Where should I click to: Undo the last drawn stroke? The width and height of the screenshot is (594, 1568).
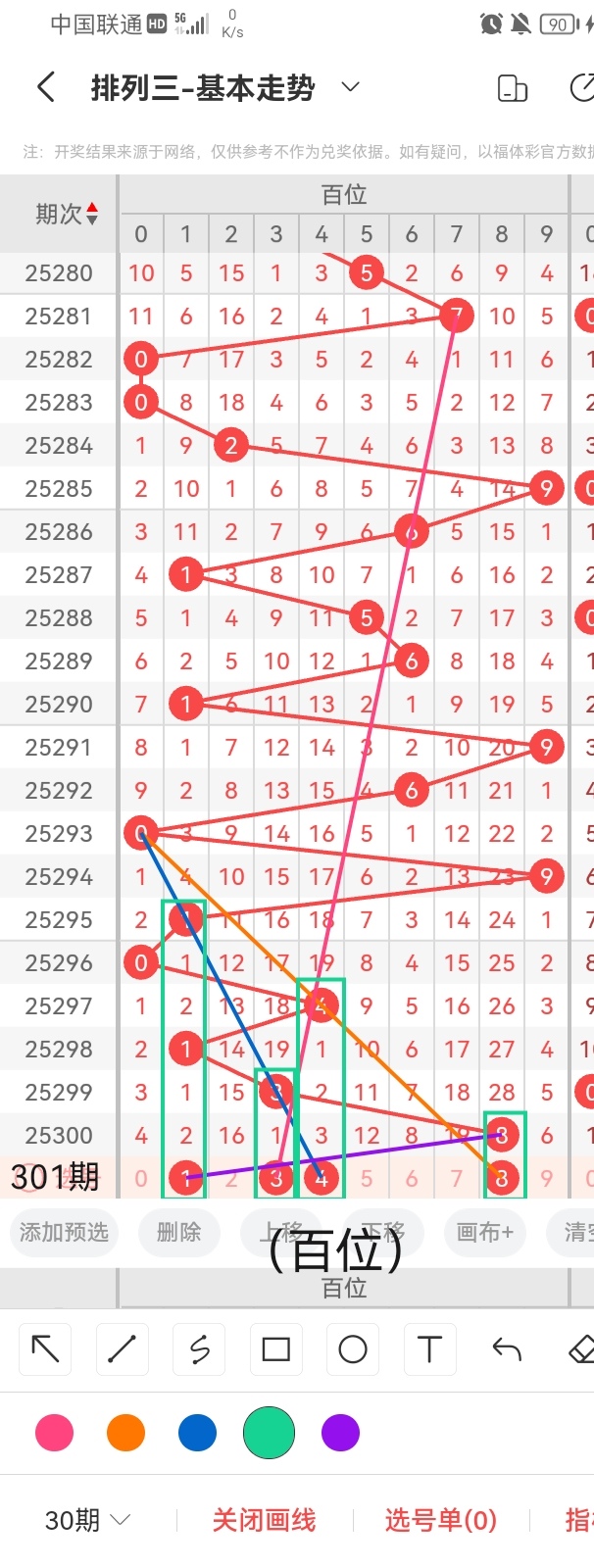coord(507,1349)
